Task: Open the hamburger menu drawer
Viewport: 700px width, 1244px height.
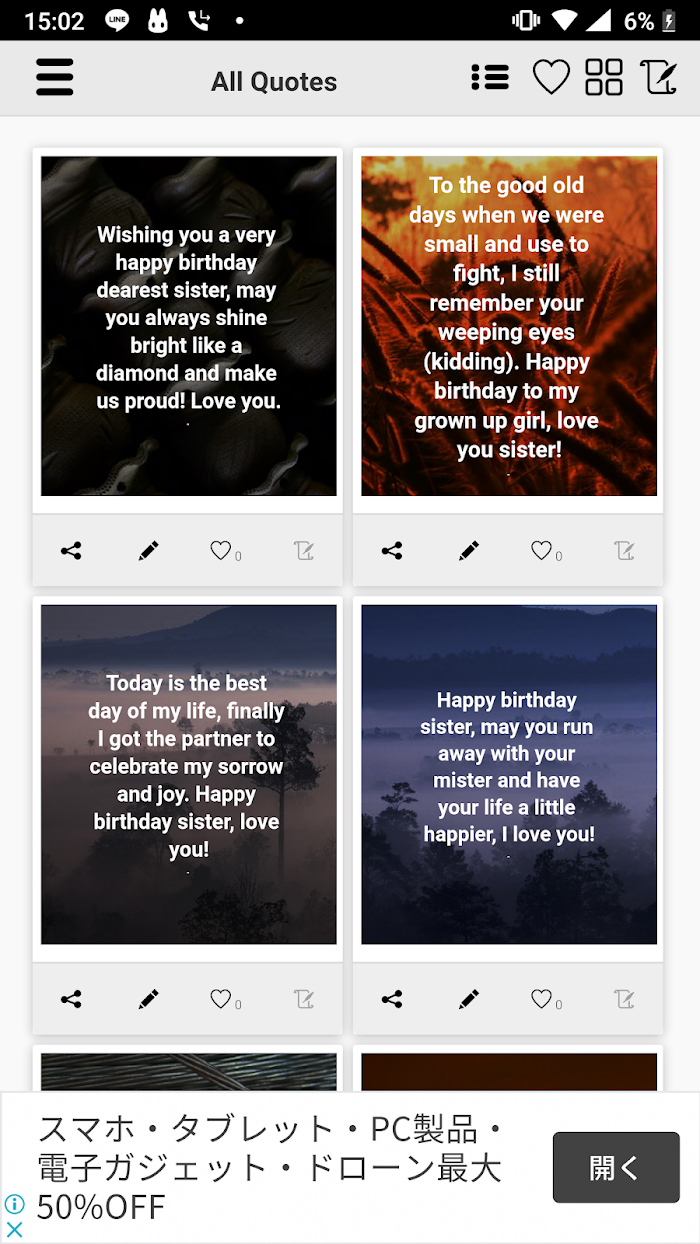Action: 55,78
